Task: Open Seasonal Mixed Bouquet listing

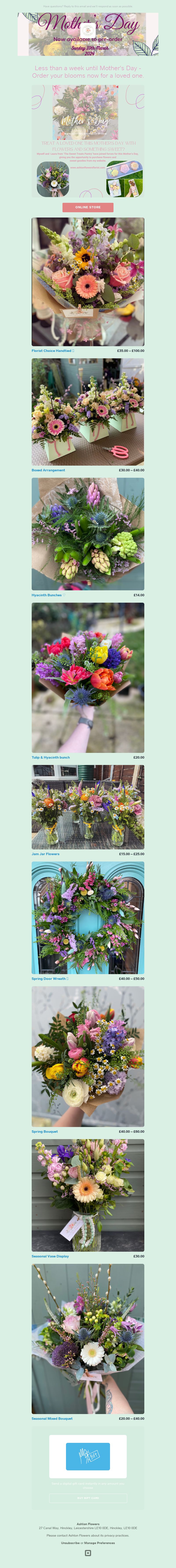Action: 52,1418
